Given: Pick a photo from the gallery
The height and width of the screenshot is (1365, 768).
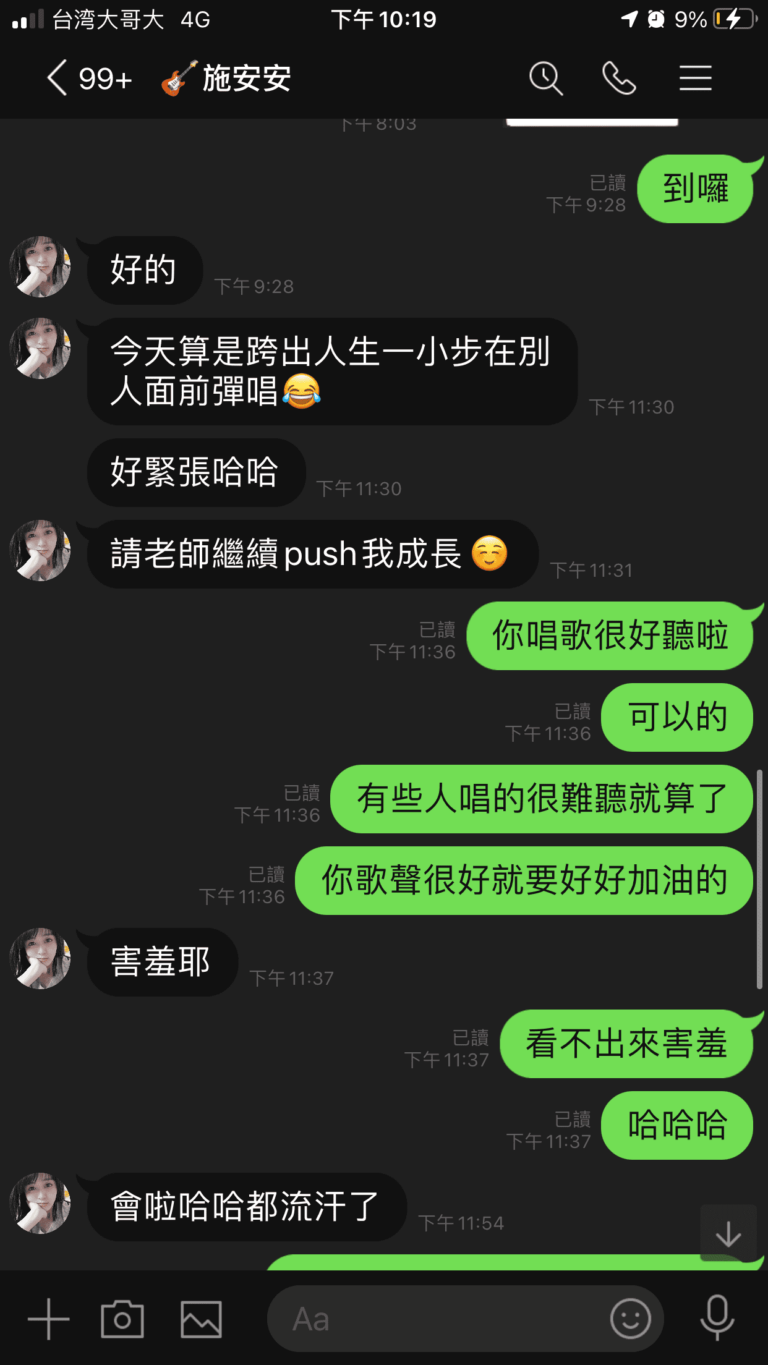Looking at the screenshot, I should (201, 1319).
